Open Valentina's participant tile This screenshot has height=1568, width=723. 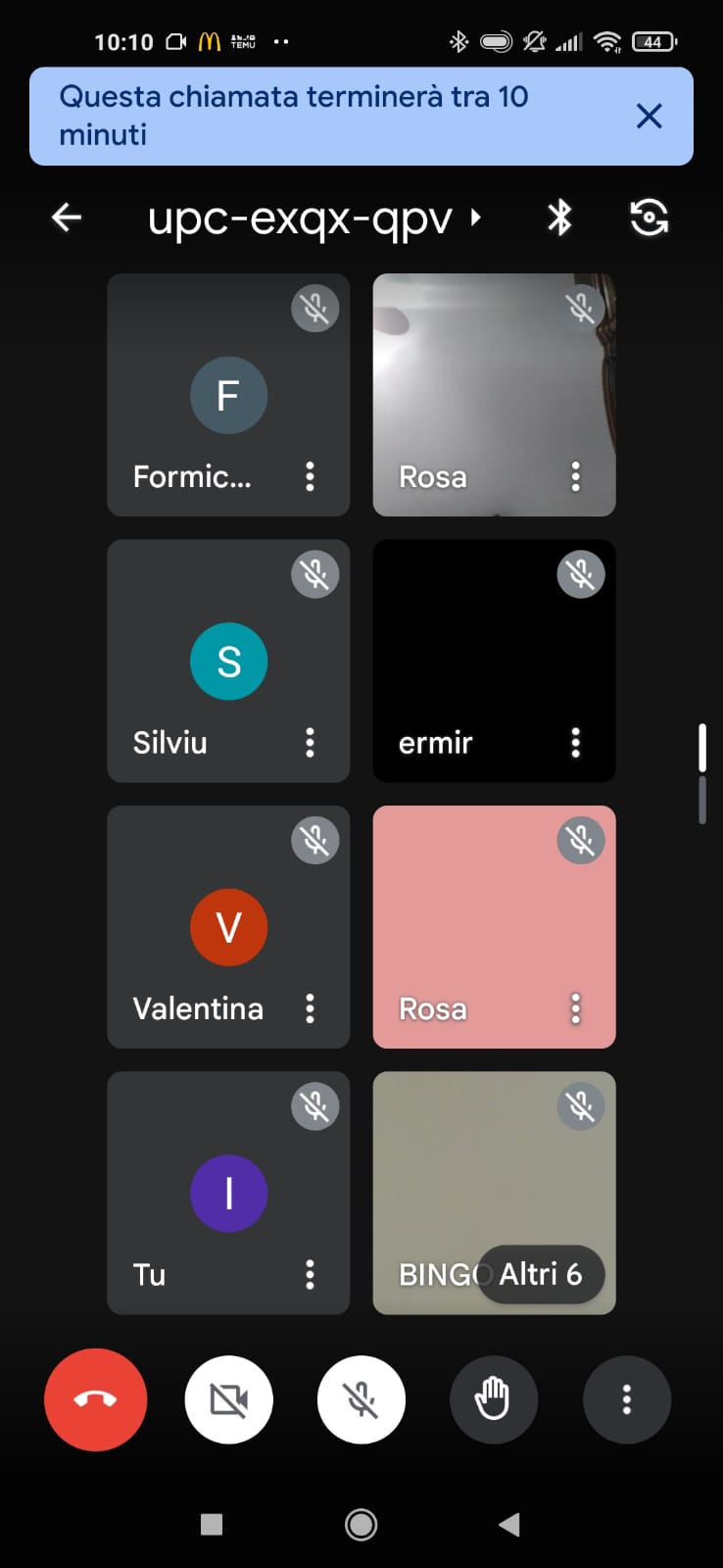point(228,926)
